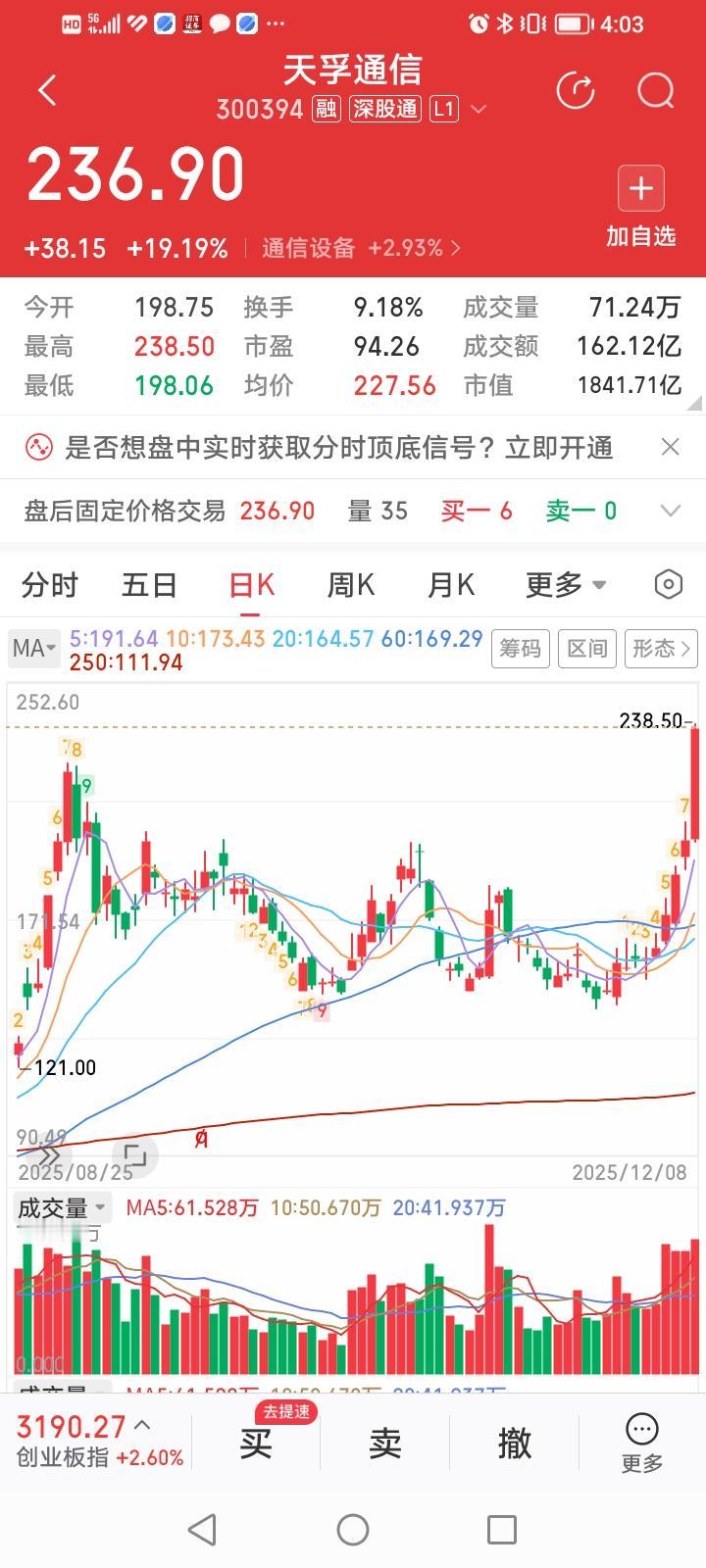Turn on 形态 pattern recognition
Viewport: 706px width, 1568px height.
[x=654, y=648]
